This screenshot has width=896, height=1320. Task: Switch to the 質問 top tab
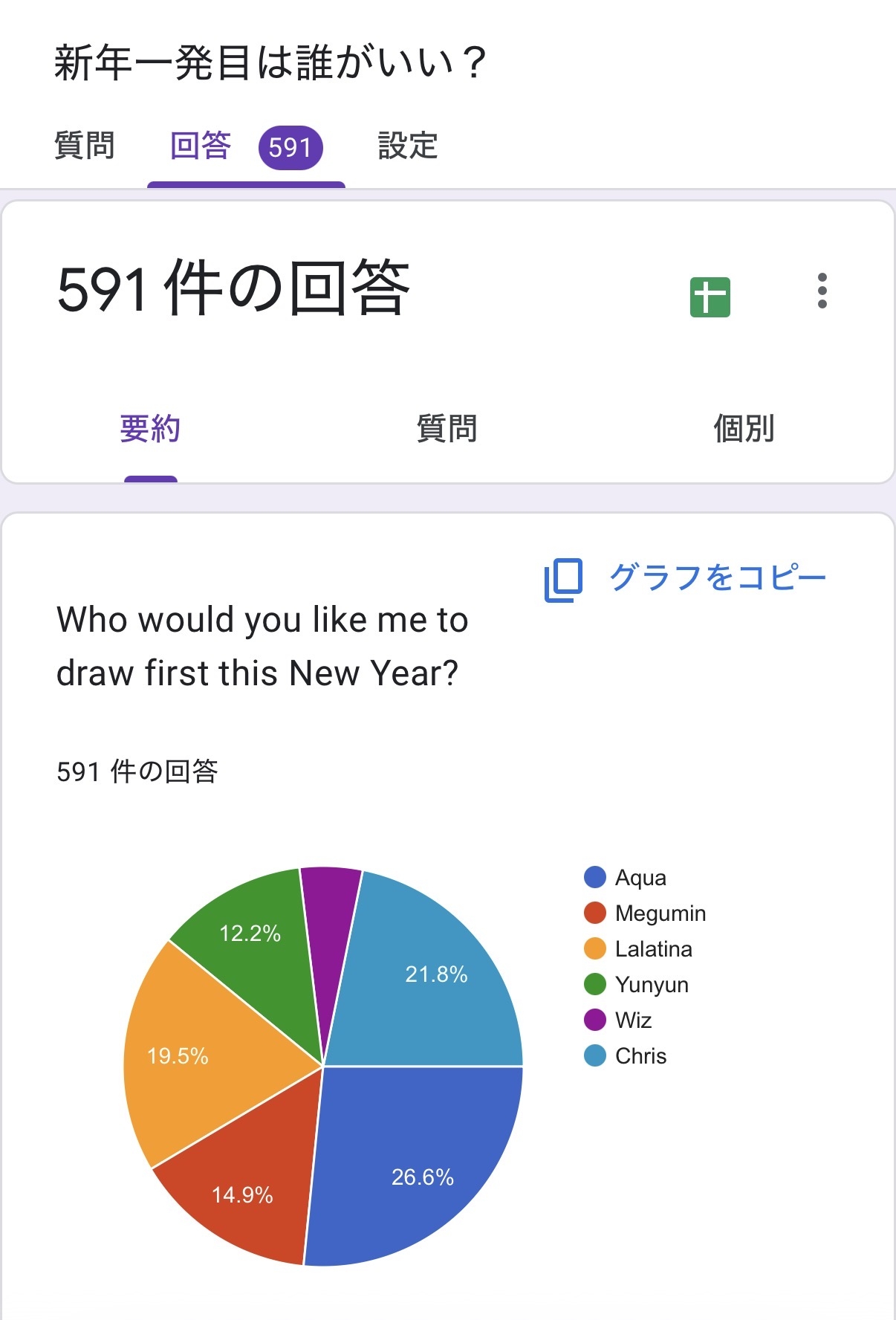tap(85, 146)
